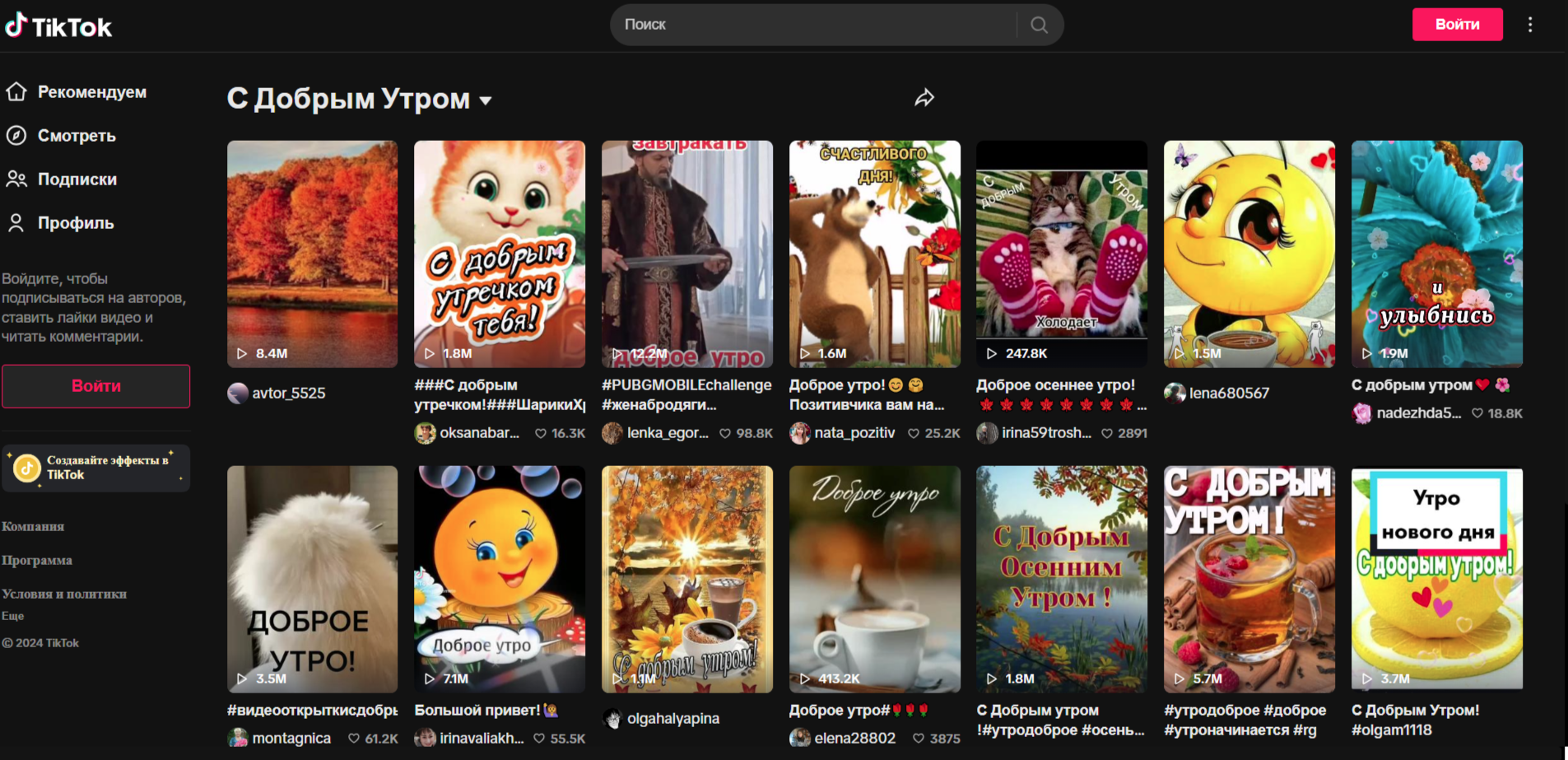This screenshot has height=760, width=1568.
Task: Expand the Компания footer section
Action: (33, 526)
